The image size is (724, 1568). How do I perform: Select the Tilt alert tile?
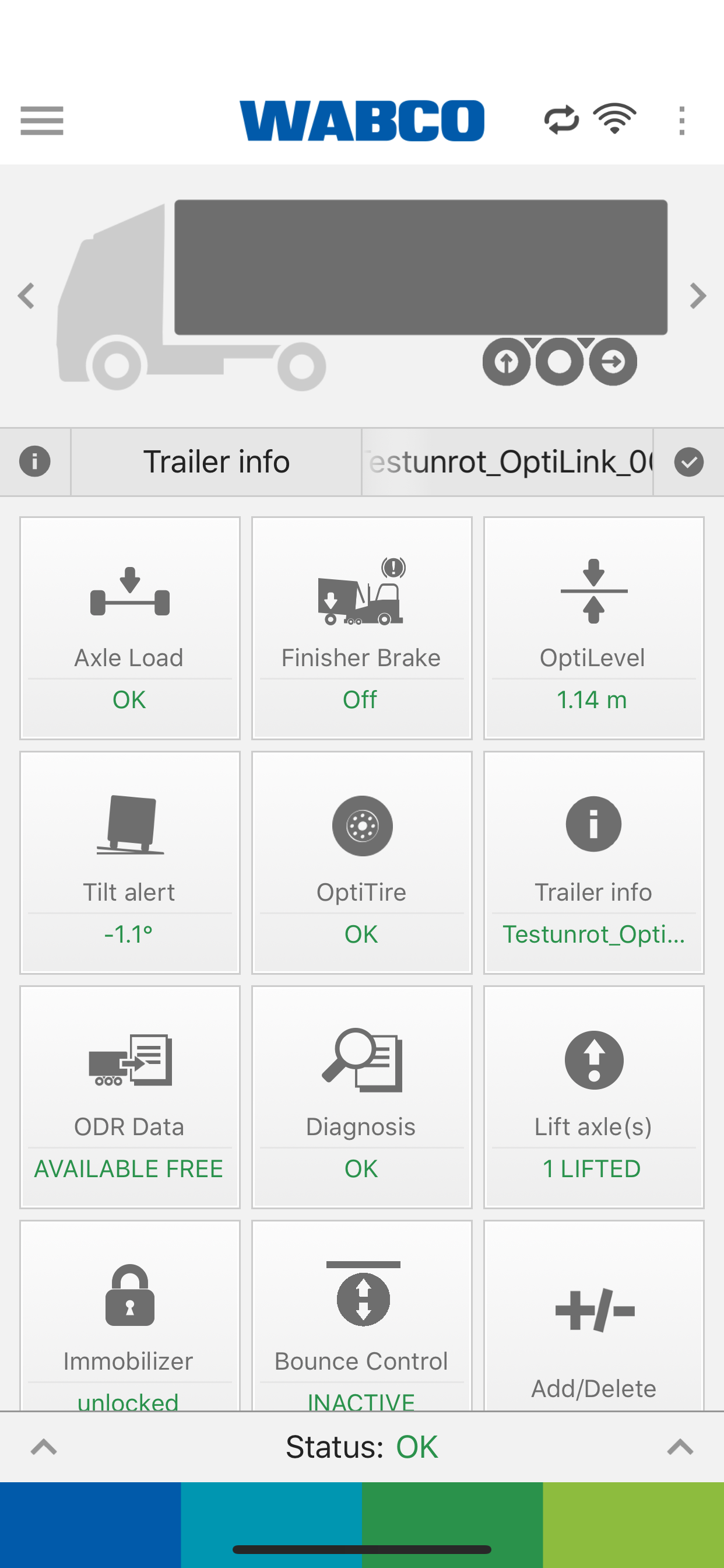[129, 862]
